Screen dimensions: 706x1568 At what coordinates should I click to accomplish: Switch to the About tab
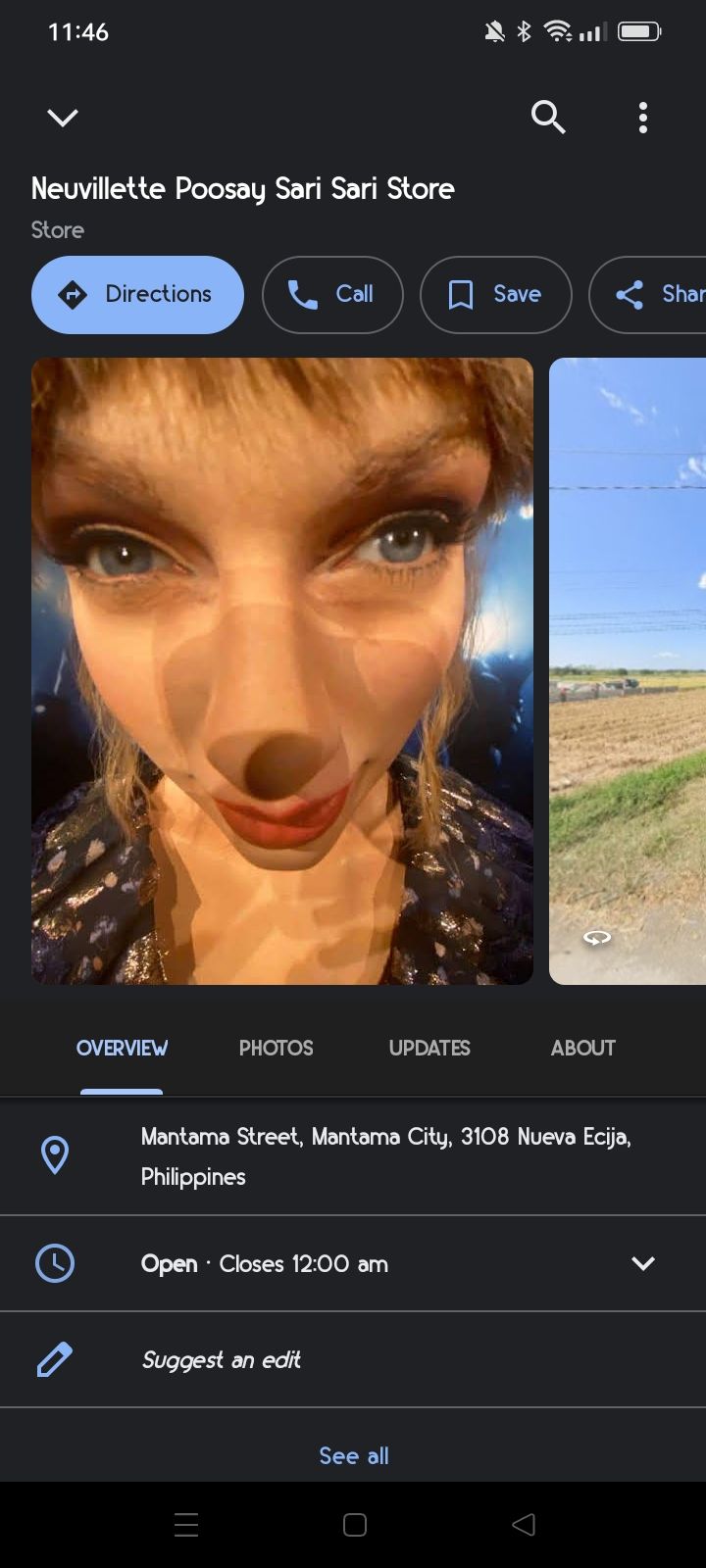tap(583, 1049)
